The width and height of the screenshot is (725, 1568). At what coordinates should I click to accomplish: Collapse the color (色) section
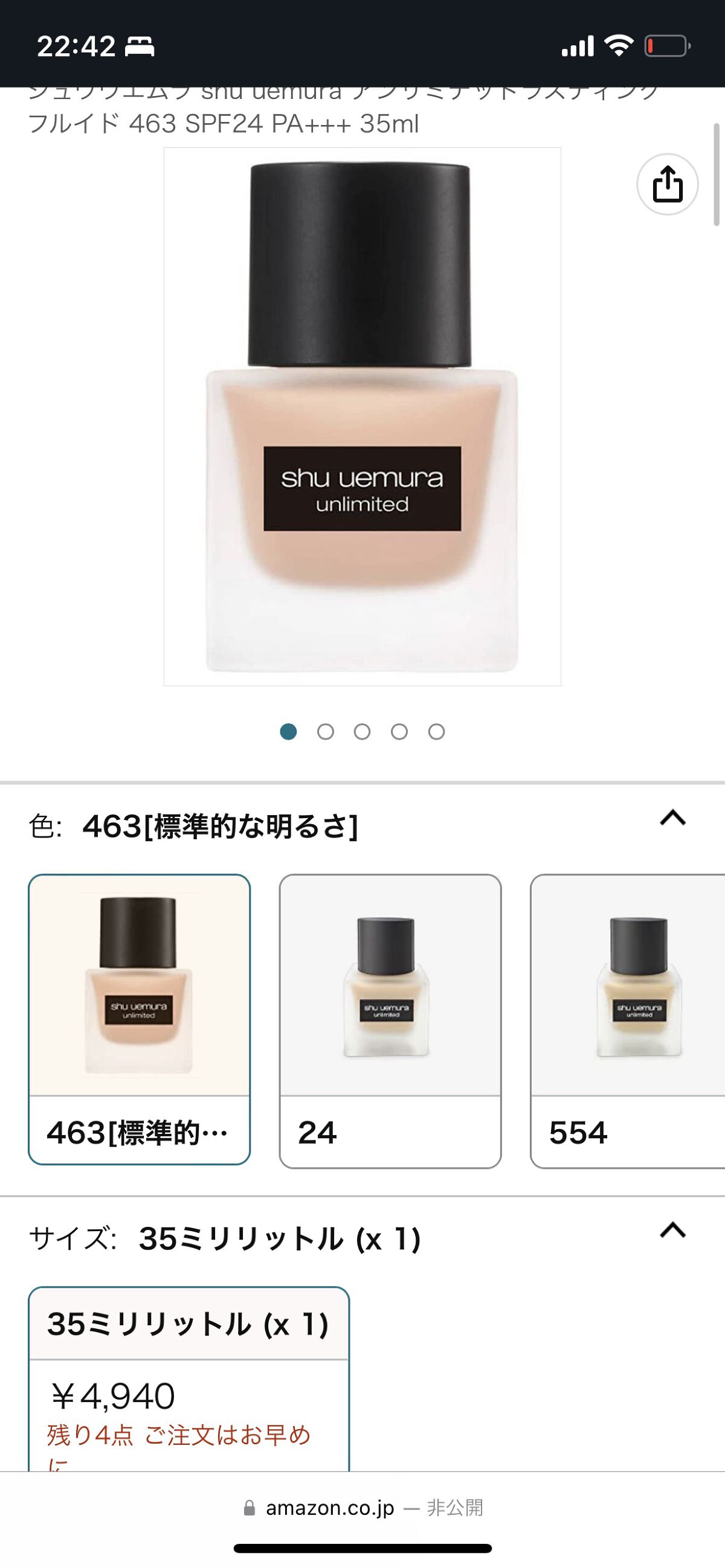pos(672,818)
